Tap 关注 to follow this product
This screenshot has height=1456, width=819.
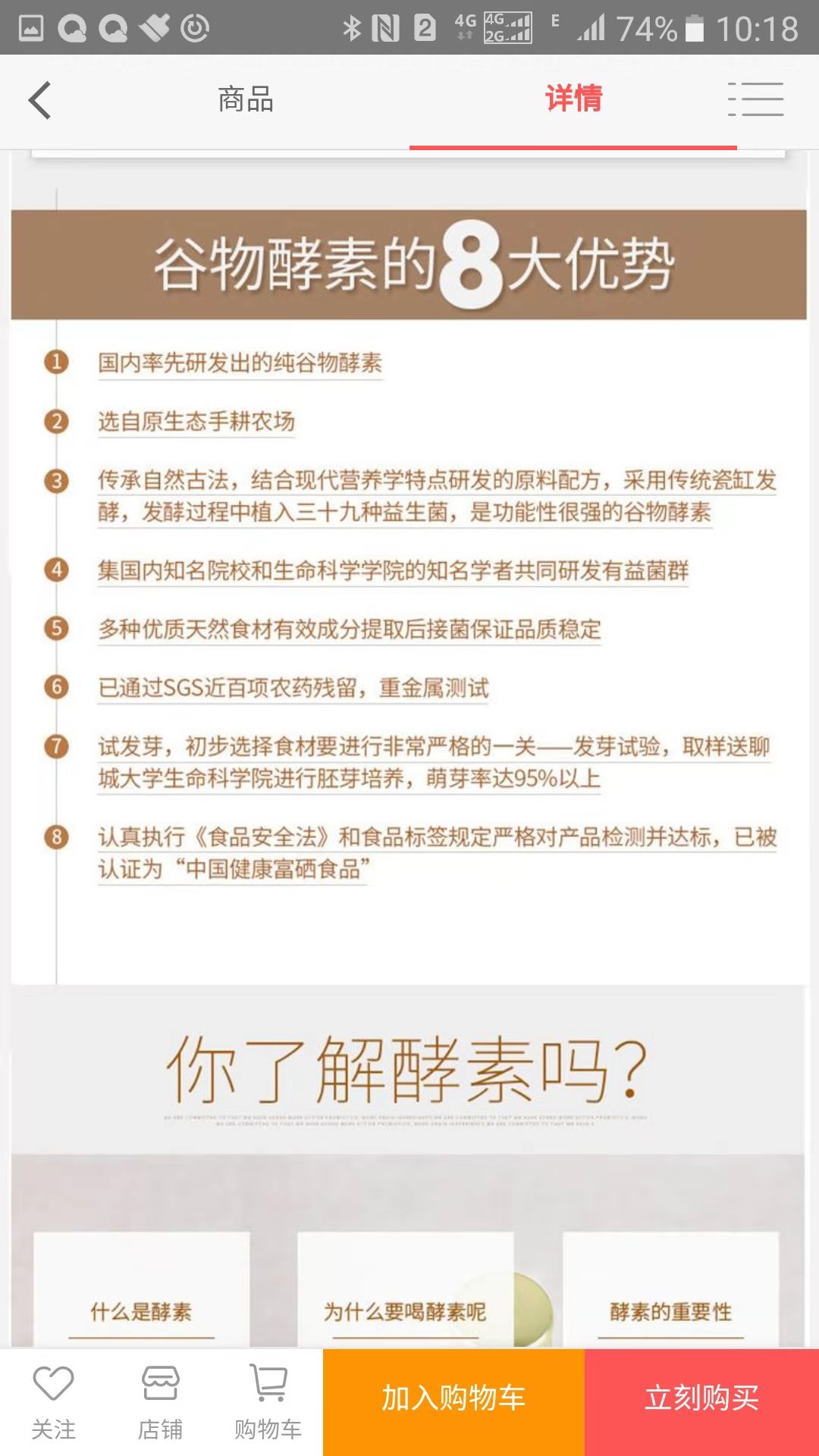(53, 1401)
